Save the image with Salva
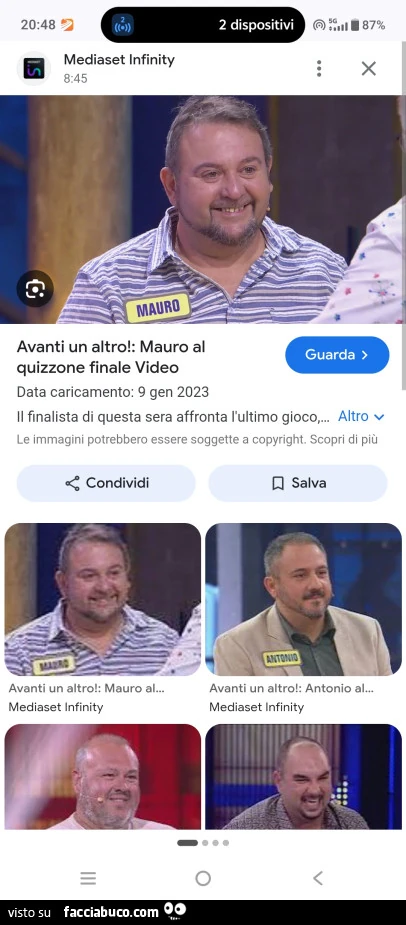Screen dimensions: 406x925 click(x=298, y=483)
